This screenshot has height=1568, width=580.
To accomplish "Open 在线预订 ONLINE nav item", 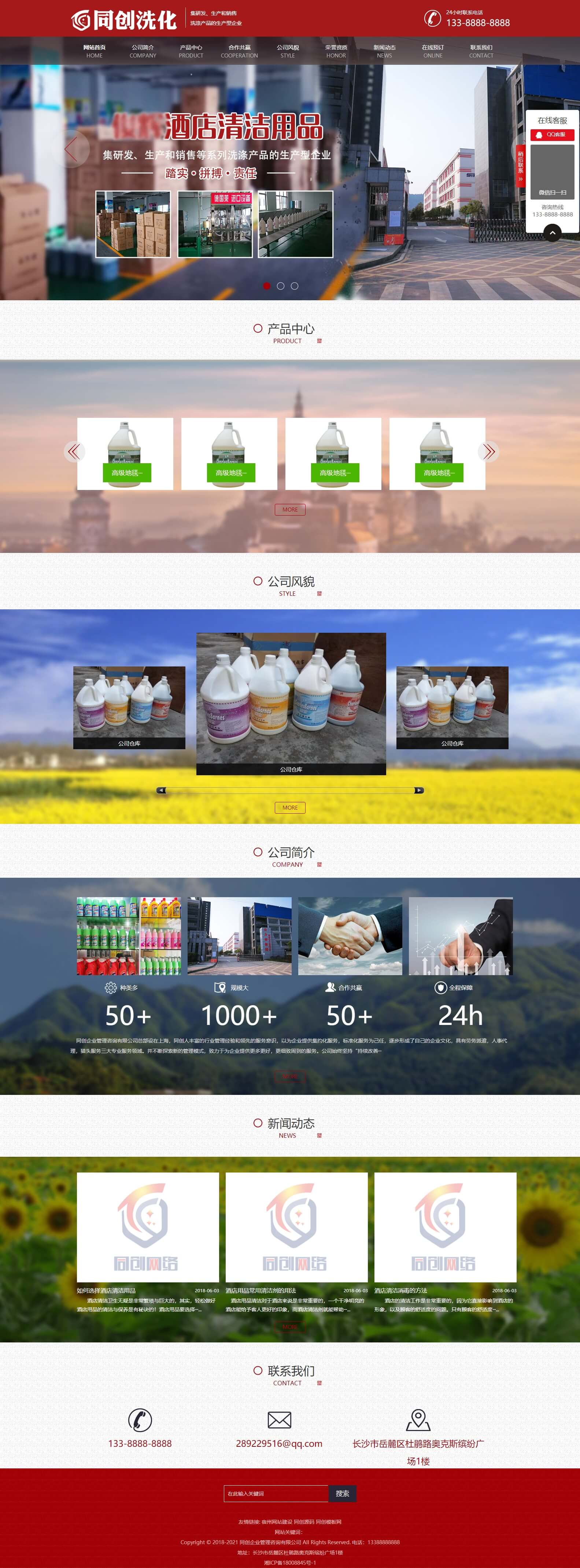I will point(433,51).
